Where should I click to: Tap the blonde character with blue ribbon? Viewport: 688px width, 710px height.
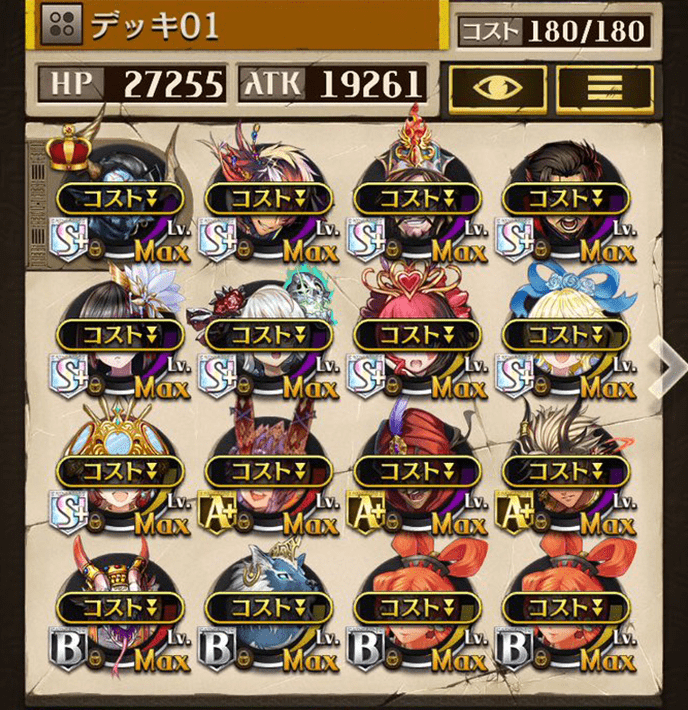pyautogui.click(x=567, y=335)
